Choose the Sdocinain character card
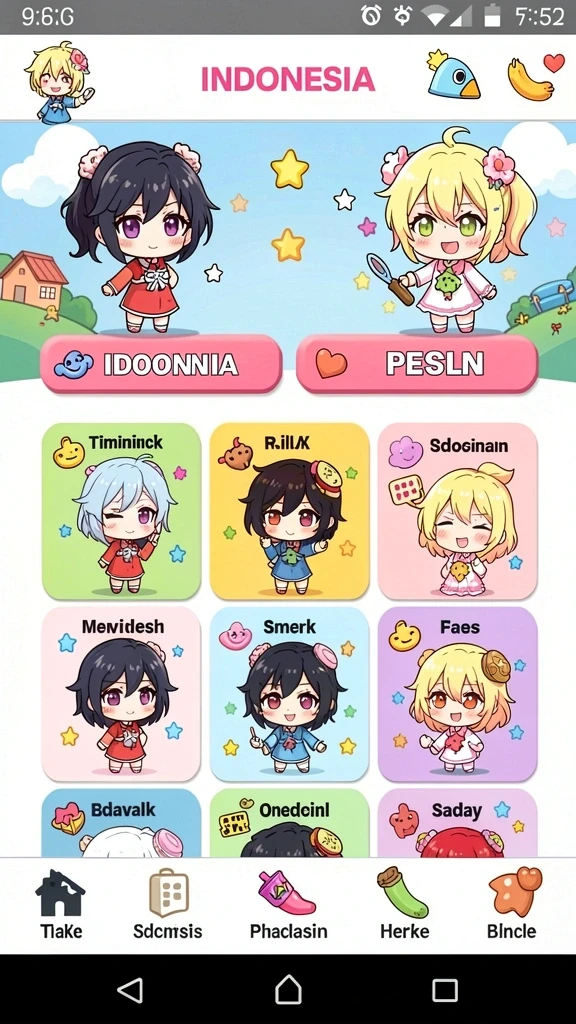Image resolution: width=576 pixels, height=1024 pixels. click(457, 511)
